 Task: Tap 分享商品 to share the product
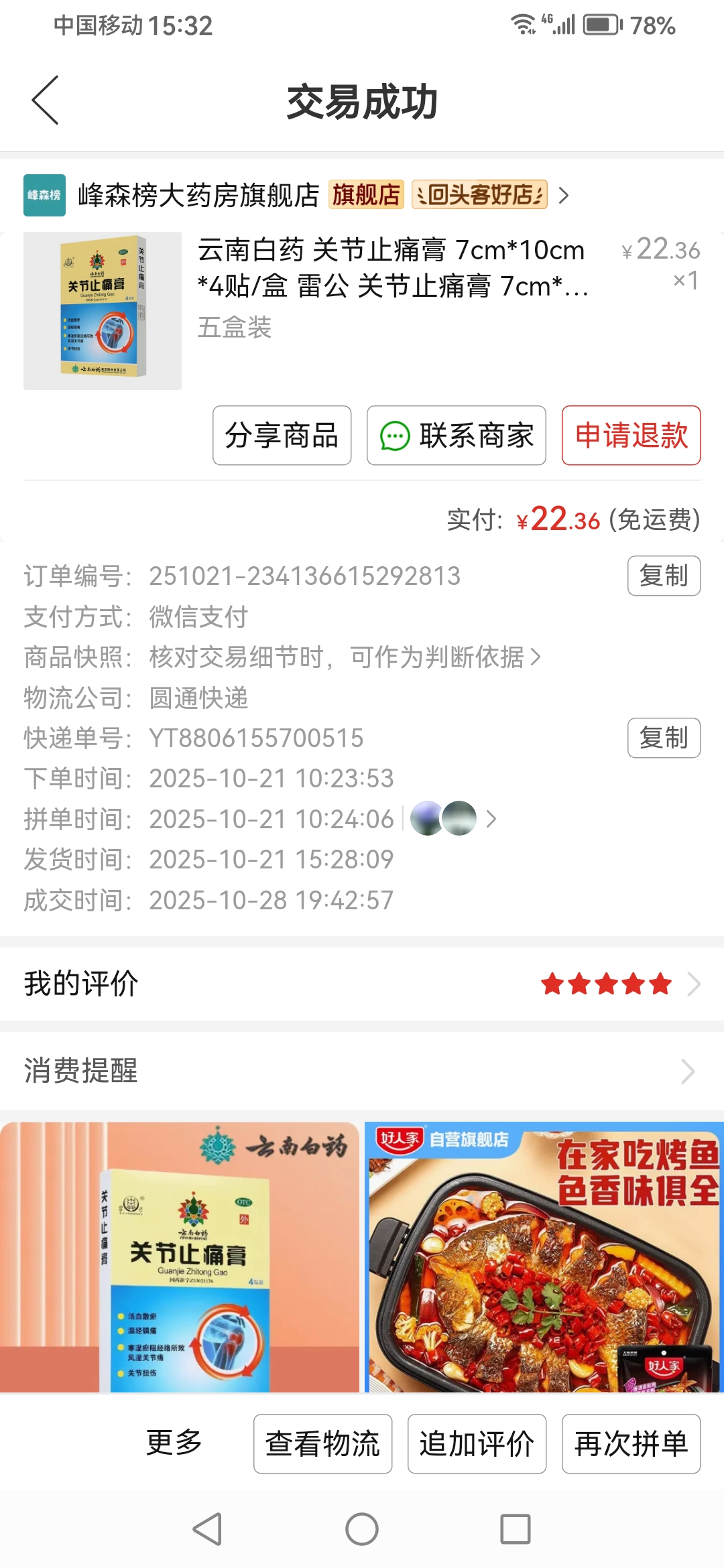point(282,436)
